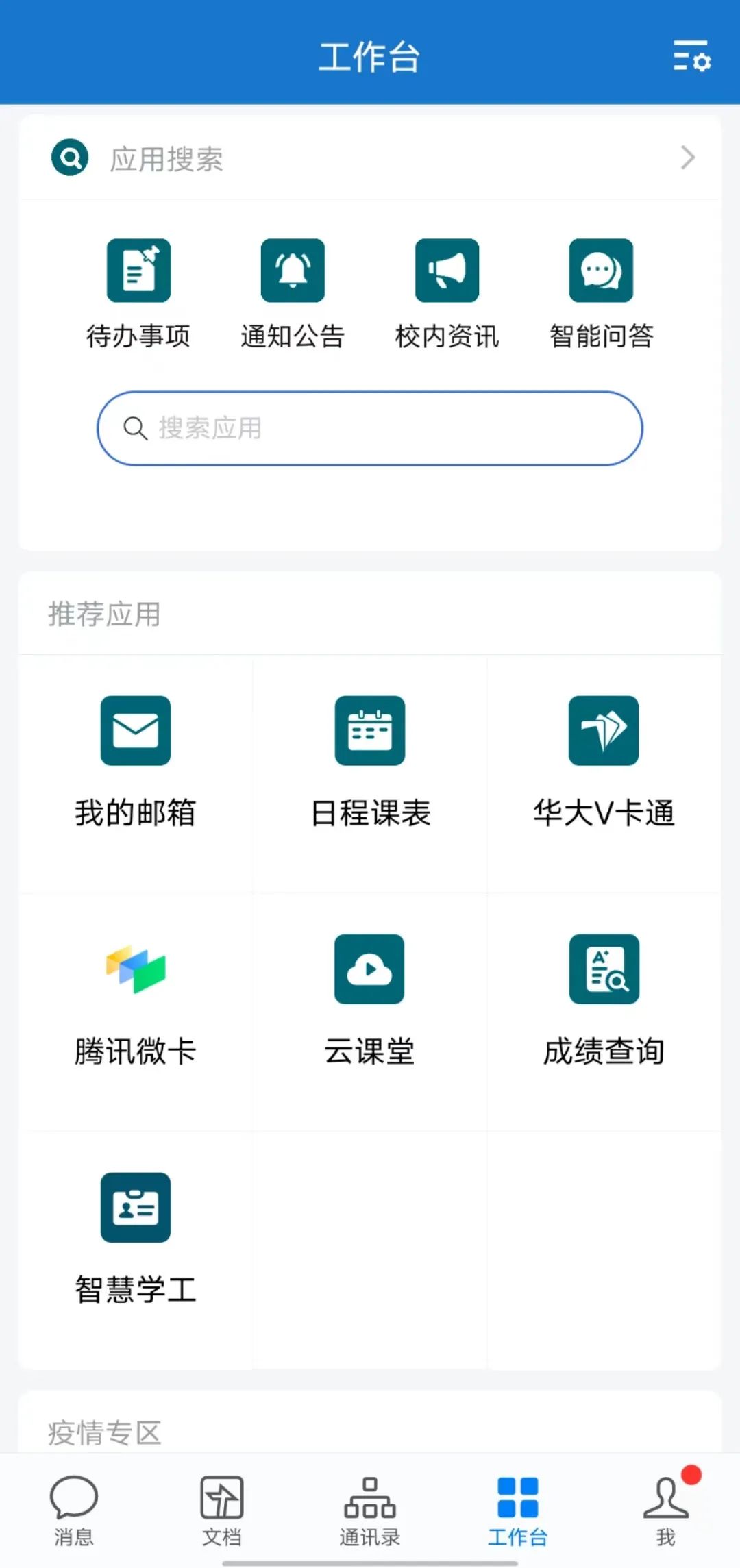
Task: Launch 华大V卡通 app
Action: pos(604,760)
